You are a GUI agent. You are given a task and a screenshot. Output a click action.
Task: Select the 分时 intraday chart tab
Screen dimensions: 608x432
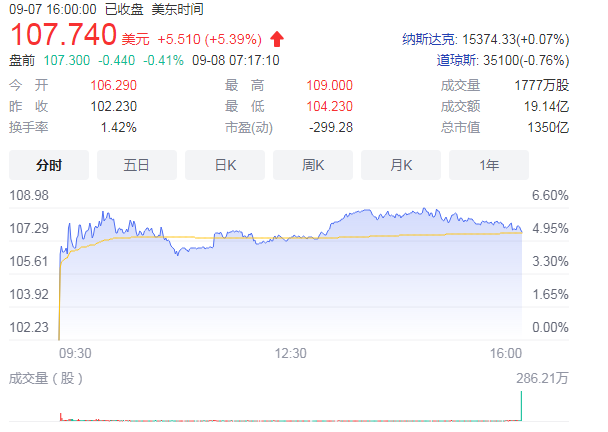click(49, 165)
